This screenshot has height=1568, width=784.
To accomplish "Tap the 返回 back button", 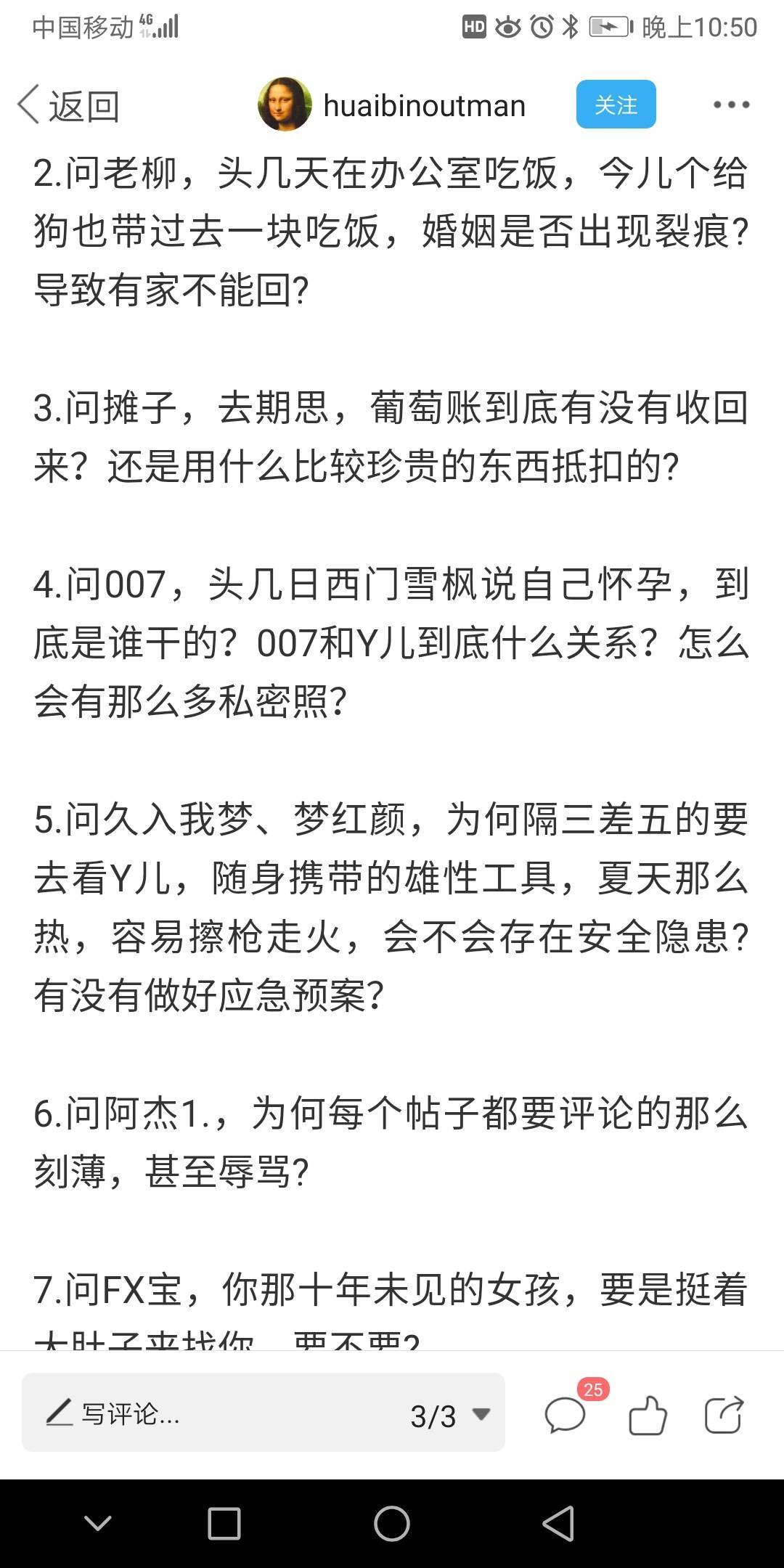I will click(x=68, y=106).
